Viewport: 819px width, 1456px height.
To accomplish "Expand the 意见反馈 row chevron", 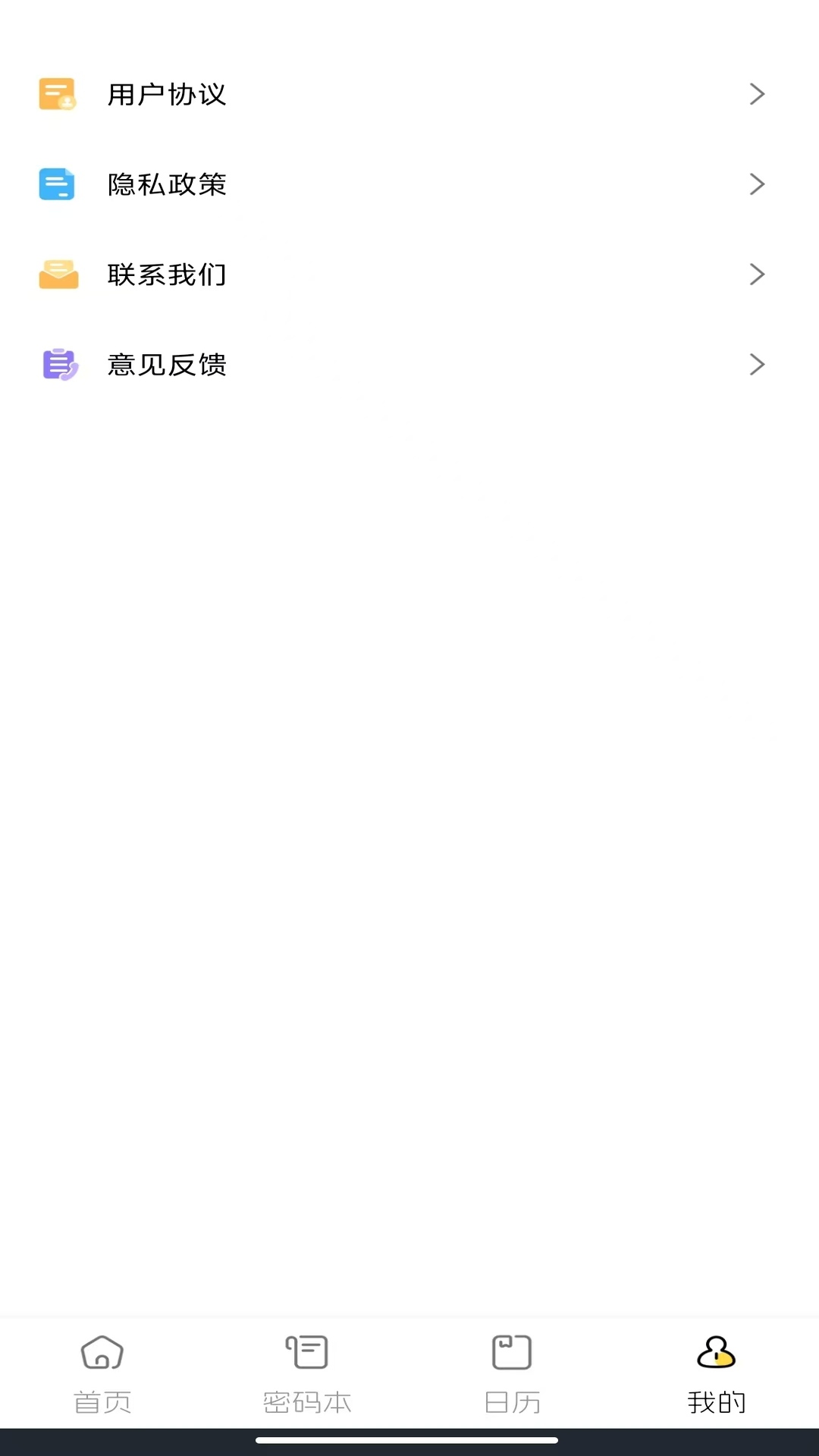I will pos(756,364).
